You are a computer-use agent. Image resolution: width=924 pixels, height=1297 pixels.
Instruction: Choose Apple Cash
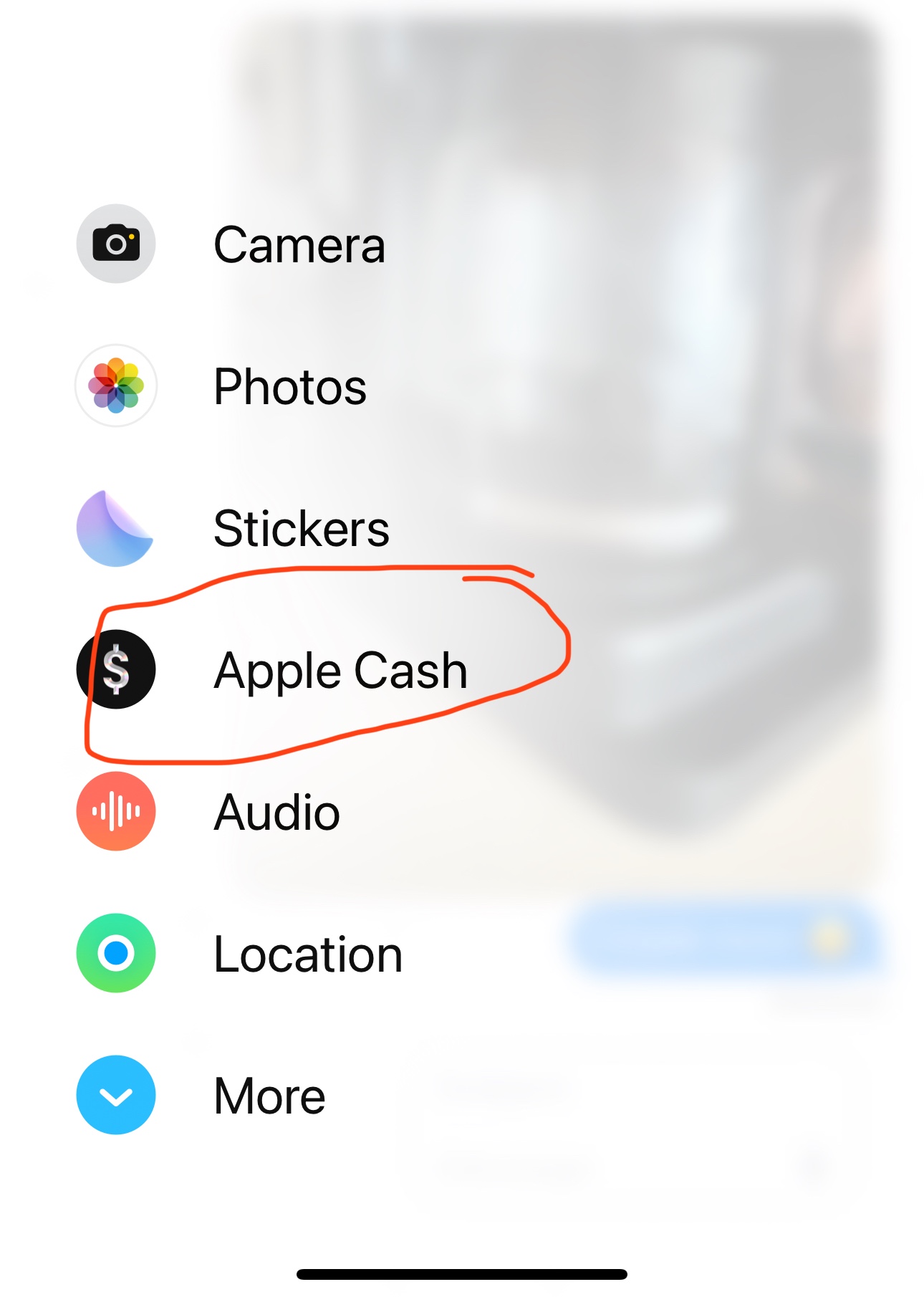pos(272,669)
